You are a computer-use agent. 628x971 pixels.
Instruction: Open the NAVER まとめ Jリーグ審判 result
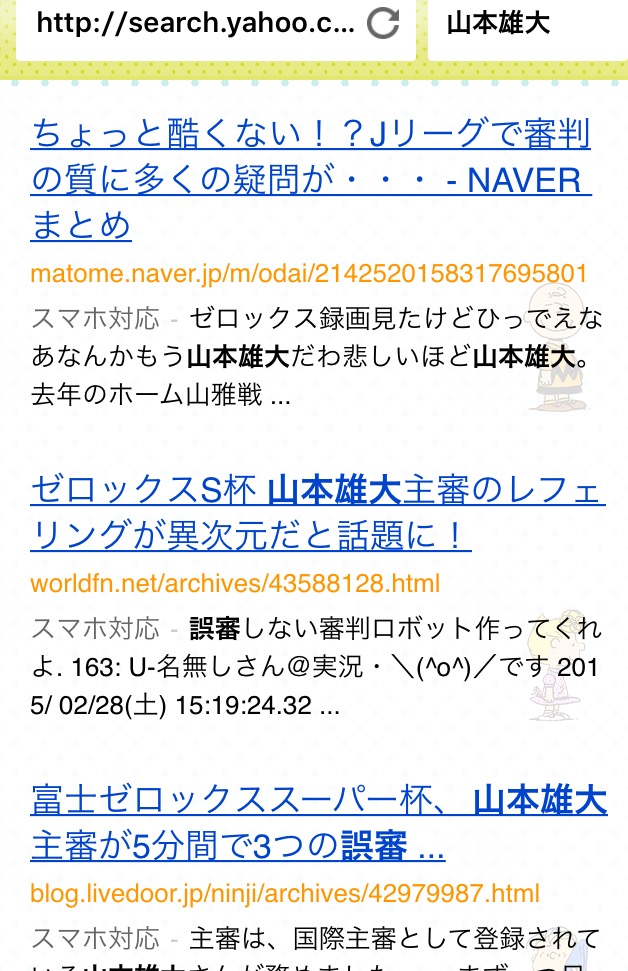pos(310,179)
